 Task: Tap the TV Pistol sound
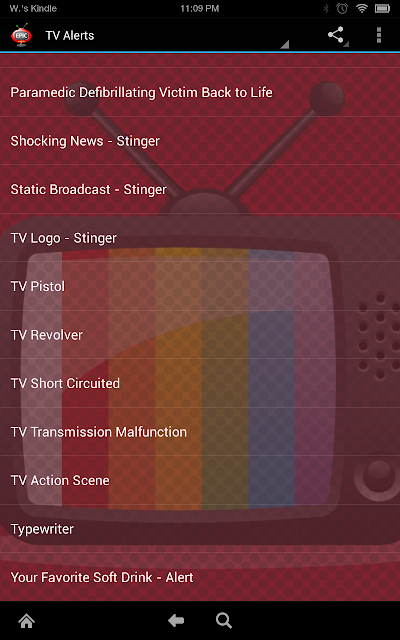(x=200, y=287)
